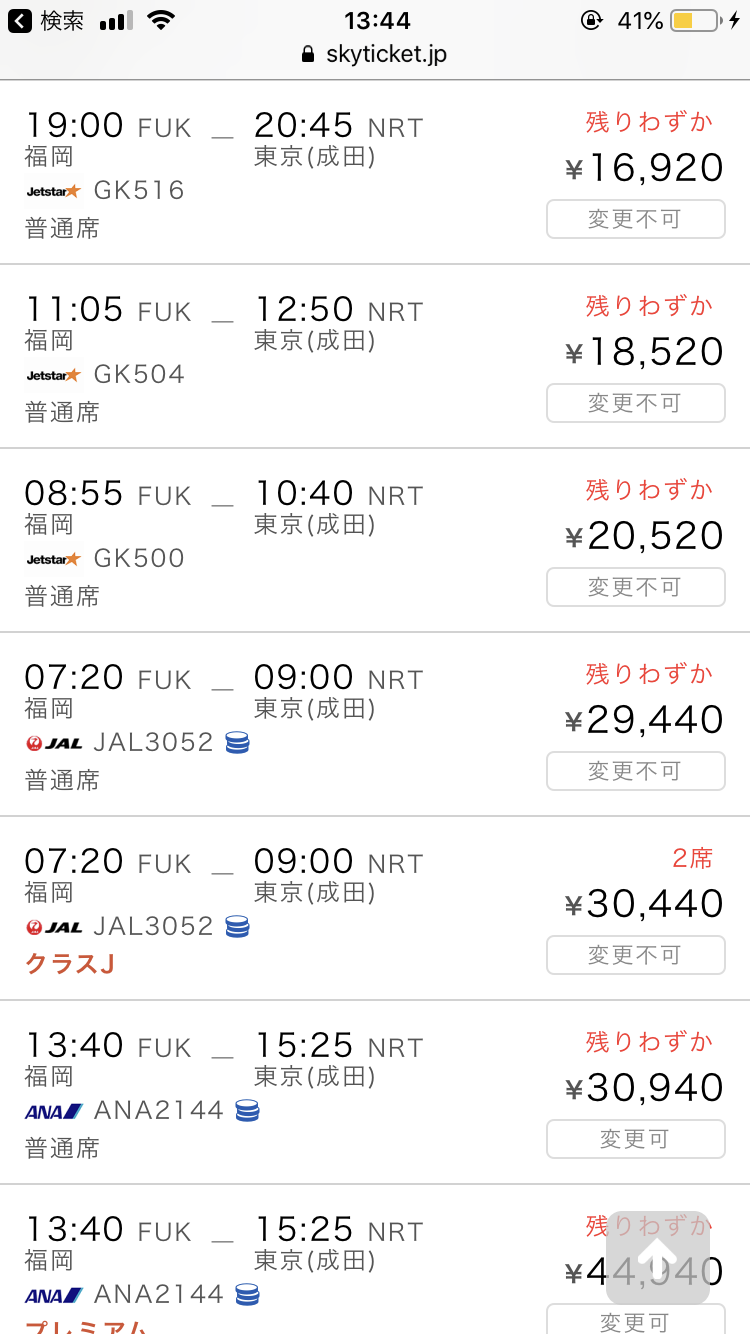Select ANA2144 普通席 flight for ¥30,940
This screenshot has width=750, height=1334.
click(375, 1093)
